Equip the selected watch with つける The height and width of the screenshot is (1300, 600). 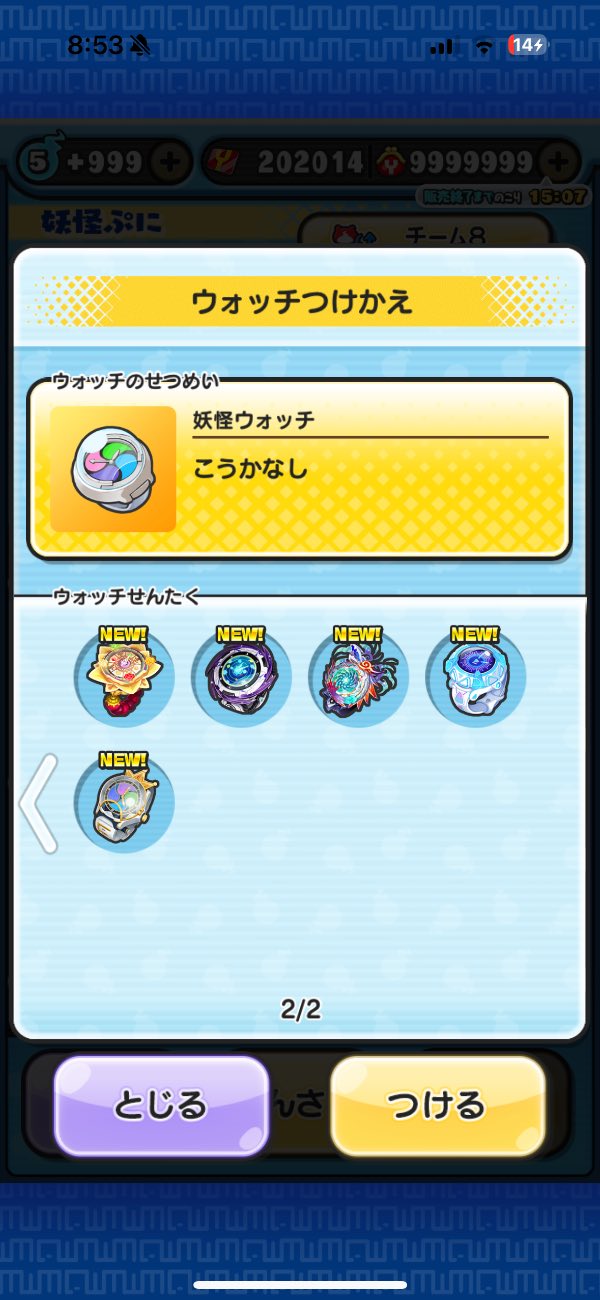pyautogui.click(x=437, y=1104)
